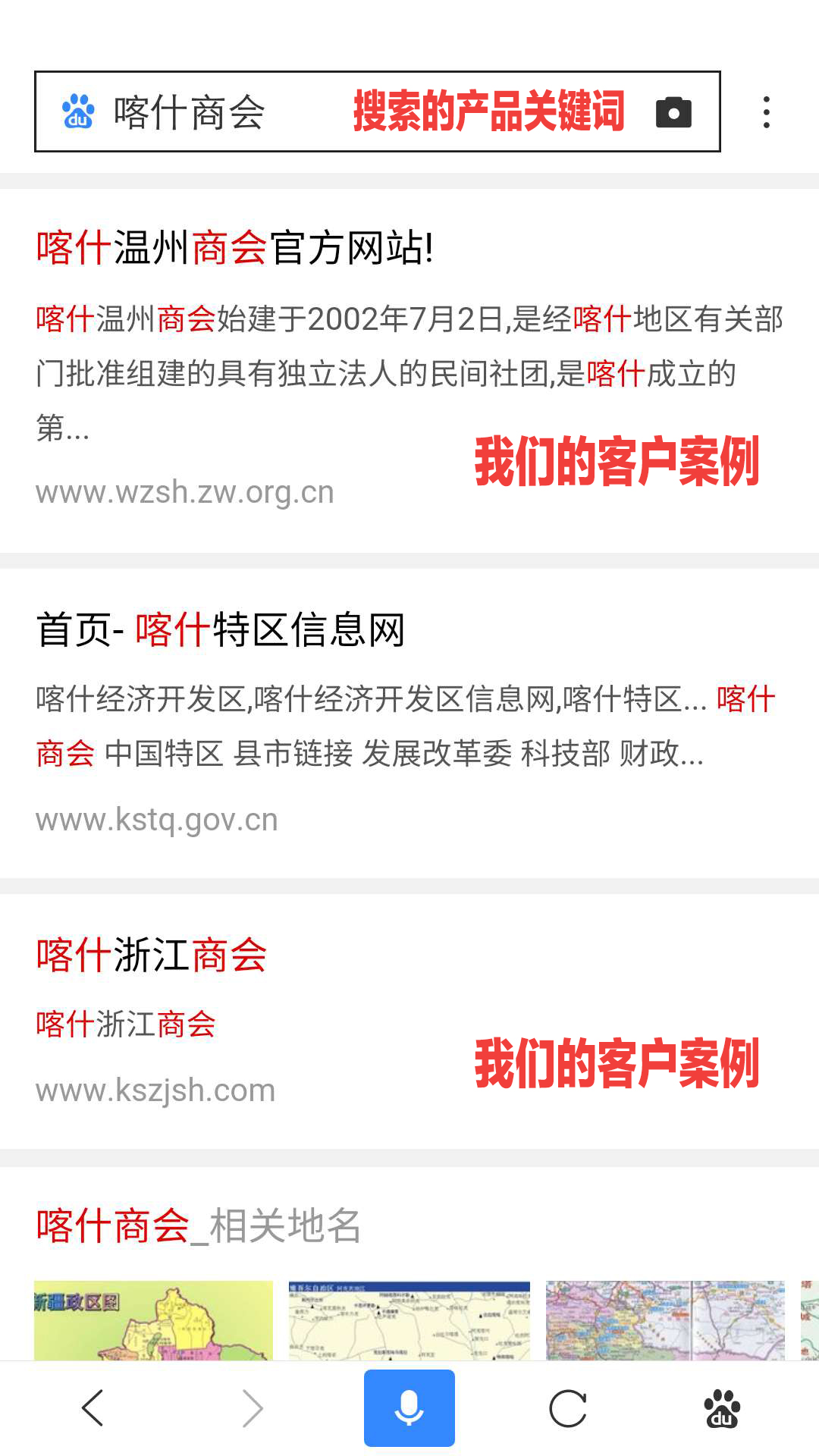
Task: Open camera image search
Action: coord(673,112)
